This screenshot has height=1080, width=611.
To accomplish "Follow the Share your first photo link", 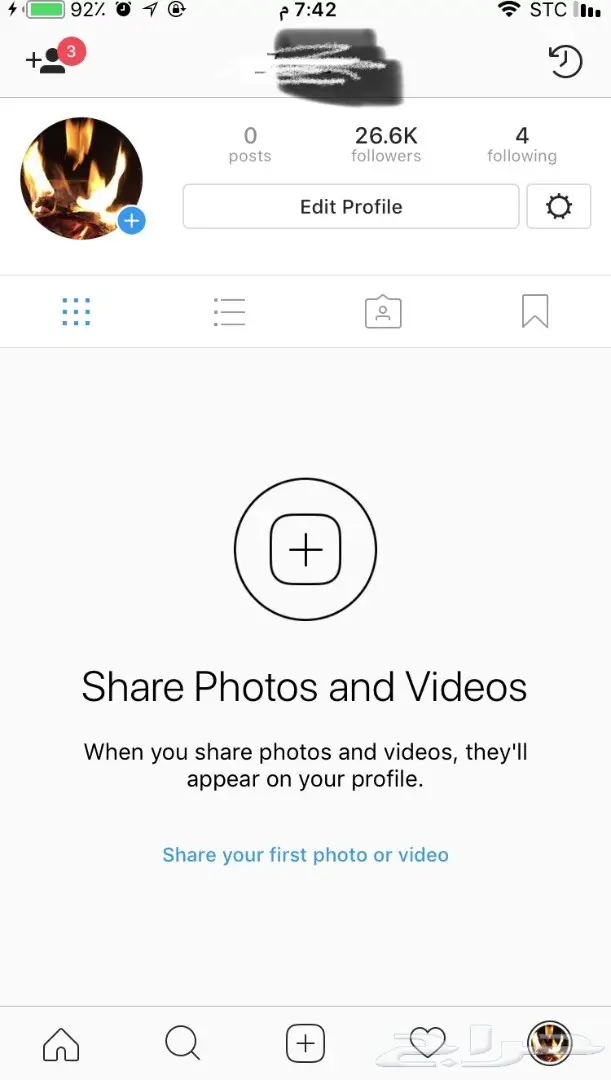I will click(305, 855).
